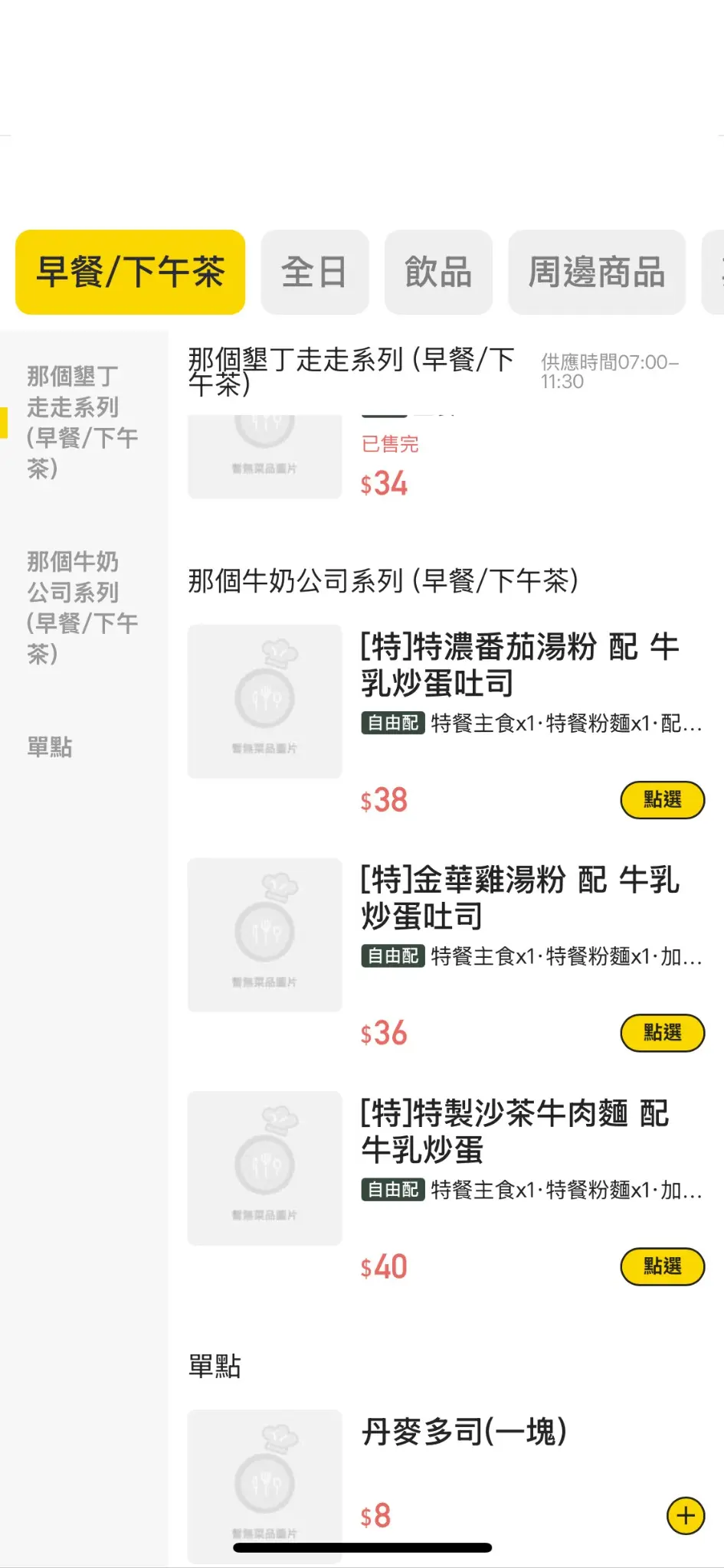The image size is (724, 1568).
Task: Open the 特製沙茶牛肉麵 配 牛乳炒蛋 item
Action: pyautogui.click(x=515, y=1131)
